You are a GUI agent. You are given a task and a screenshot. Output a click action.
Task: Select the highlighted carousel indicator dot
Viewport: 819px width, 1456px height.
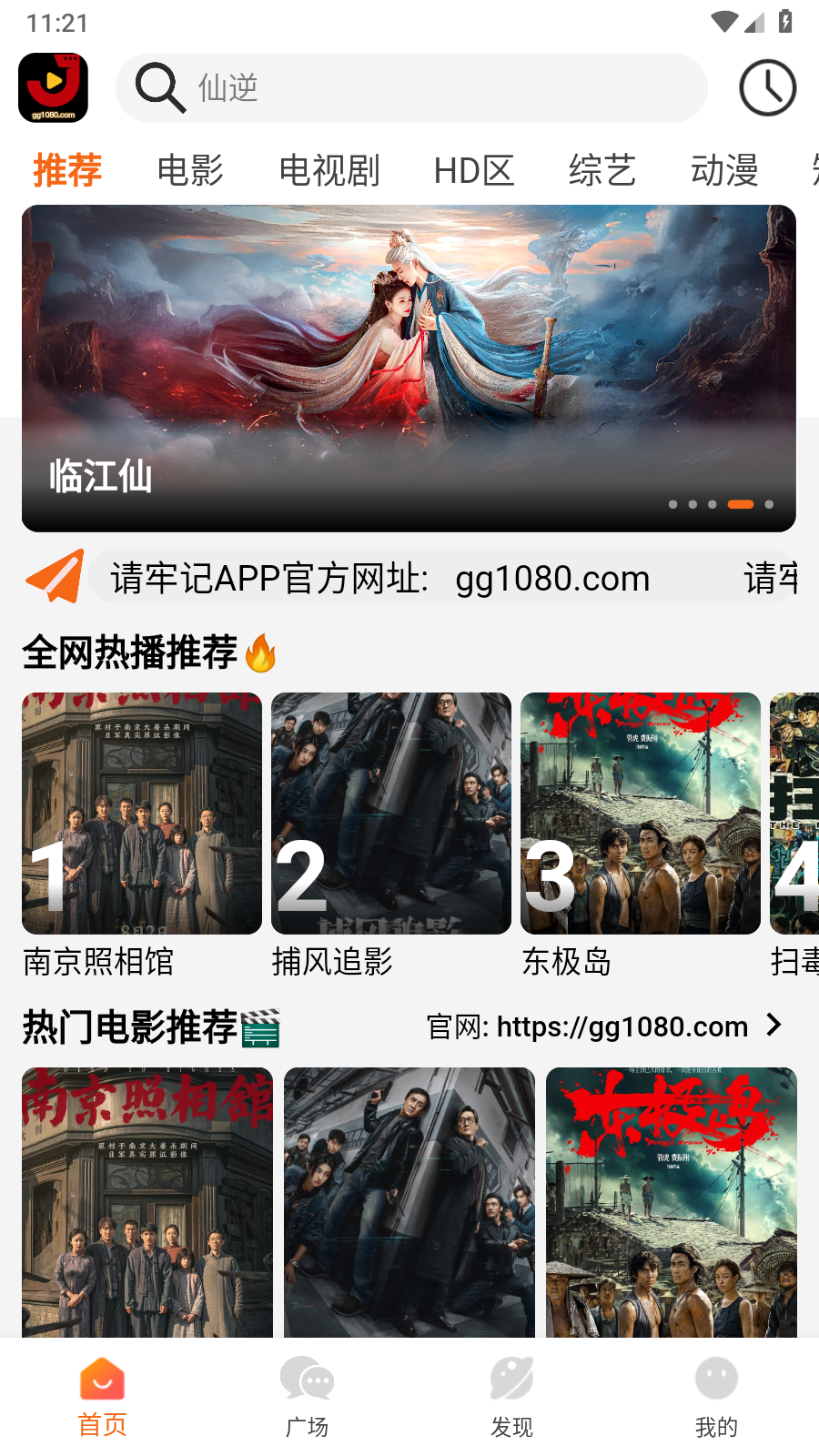740,505
